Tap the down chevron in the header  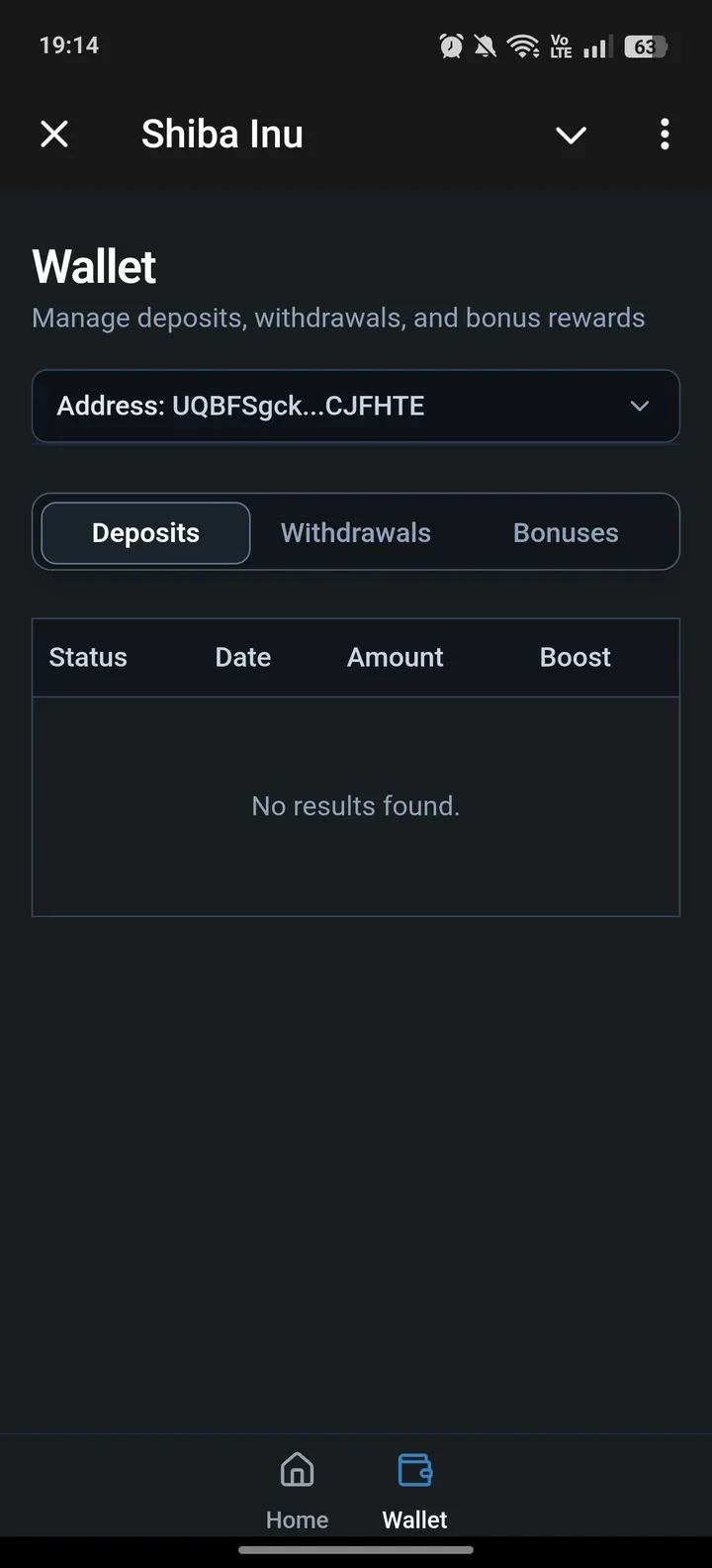[x=571, y=135]
